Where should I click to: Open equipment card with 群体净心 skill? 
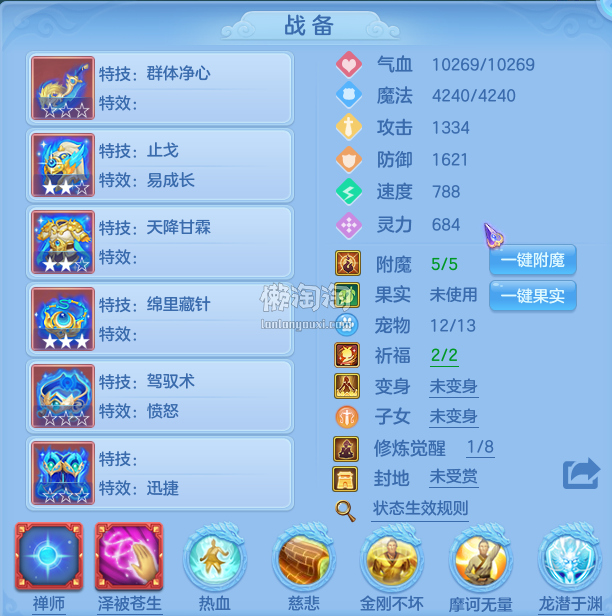click(x=160, y=89)
